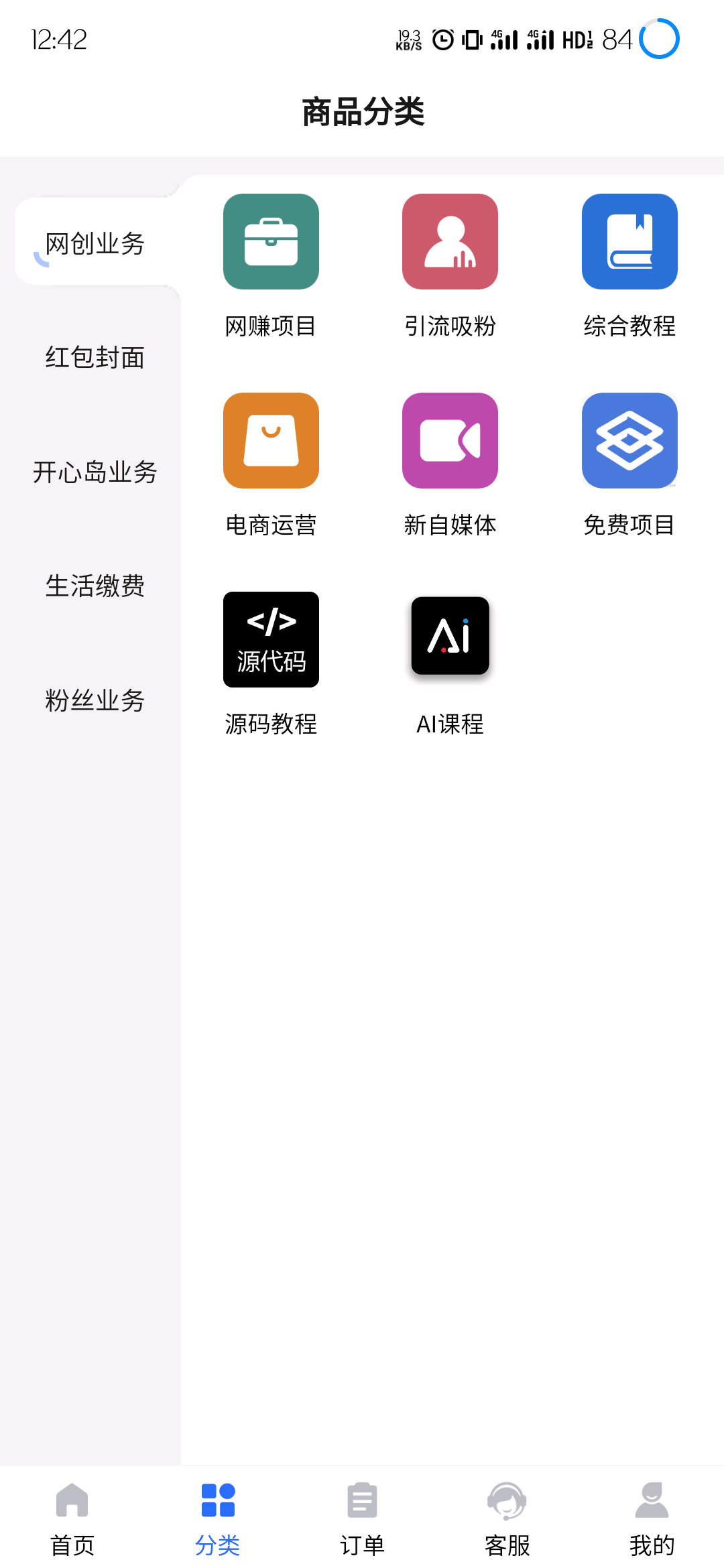Choose the 粉丝业务 category
This screenshot has width=724, height=1568.
pyautogui.click(x=95, y=701)
